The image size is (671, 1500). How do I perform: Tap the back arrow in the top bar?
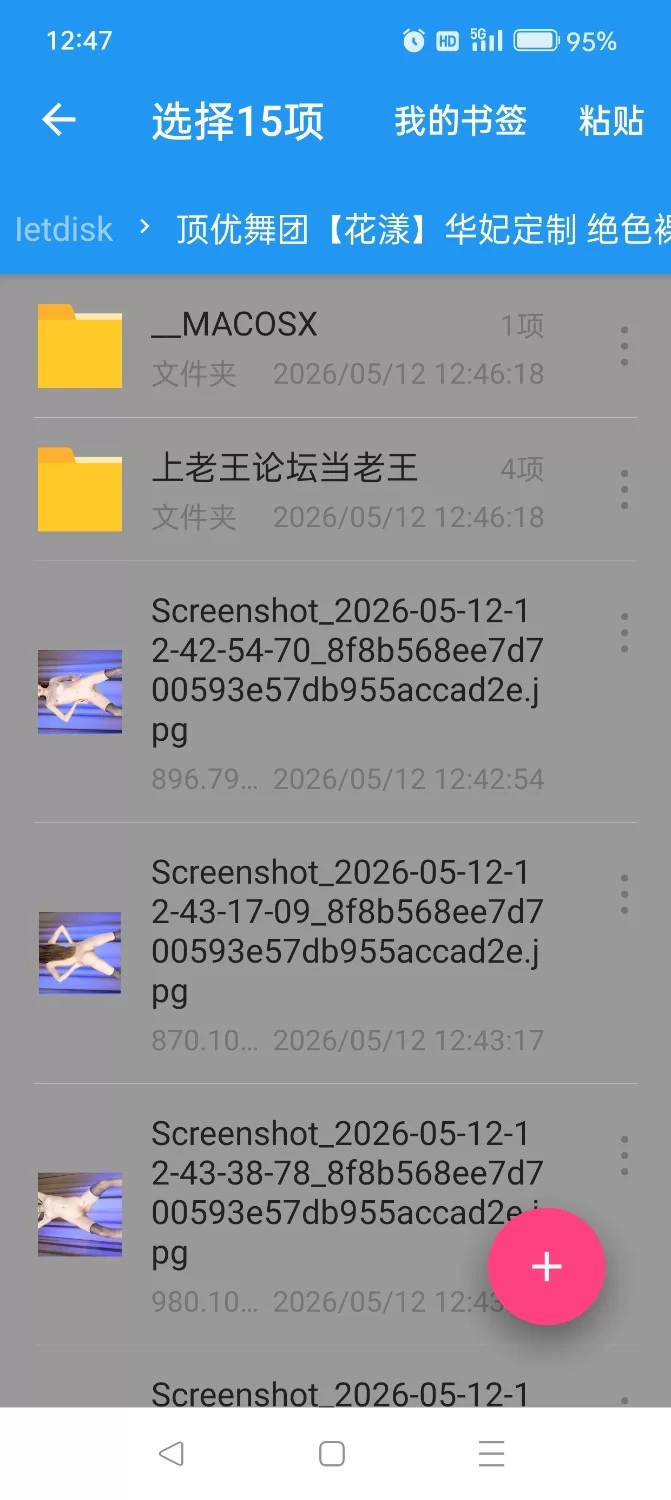pos(59,121)
